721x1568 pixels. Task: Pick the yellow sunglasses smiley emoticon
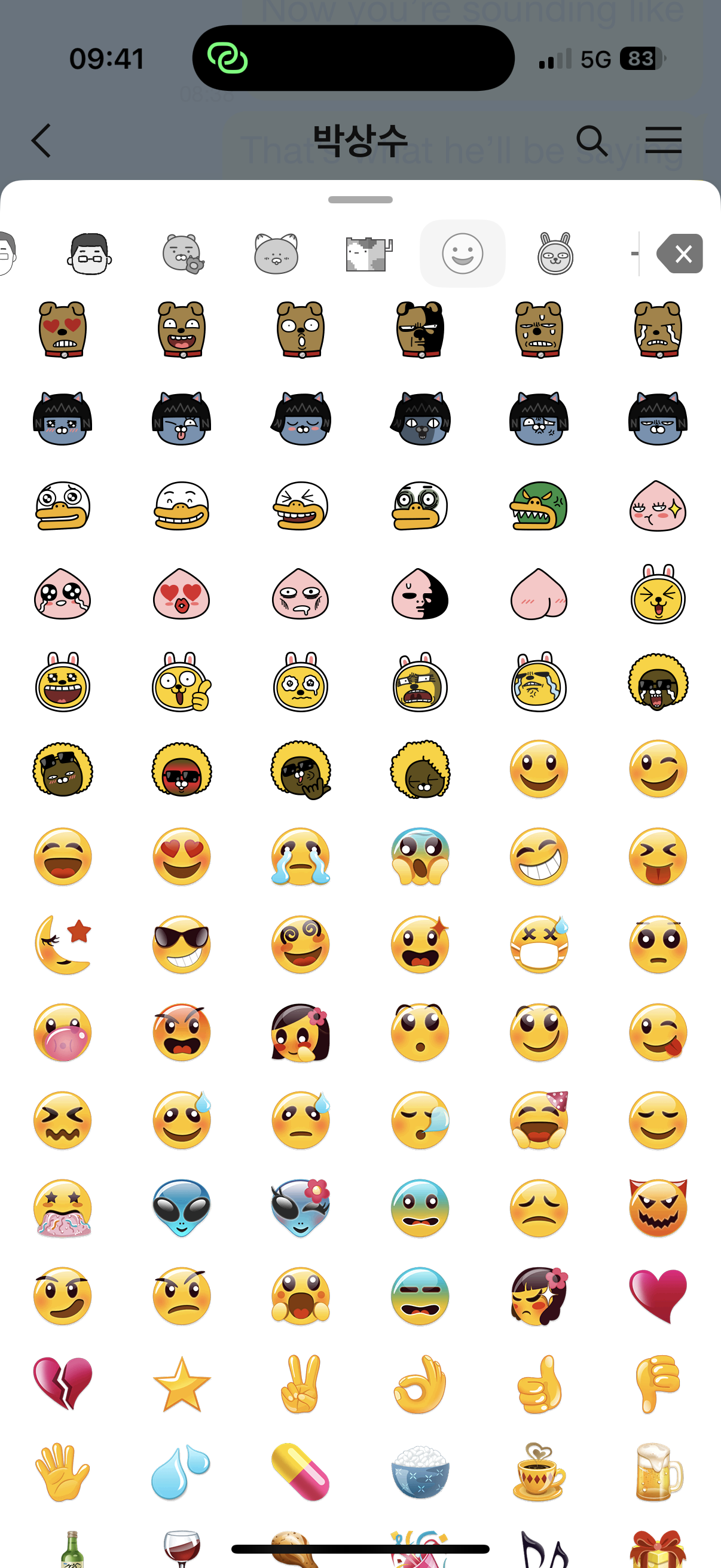(181, 945)
